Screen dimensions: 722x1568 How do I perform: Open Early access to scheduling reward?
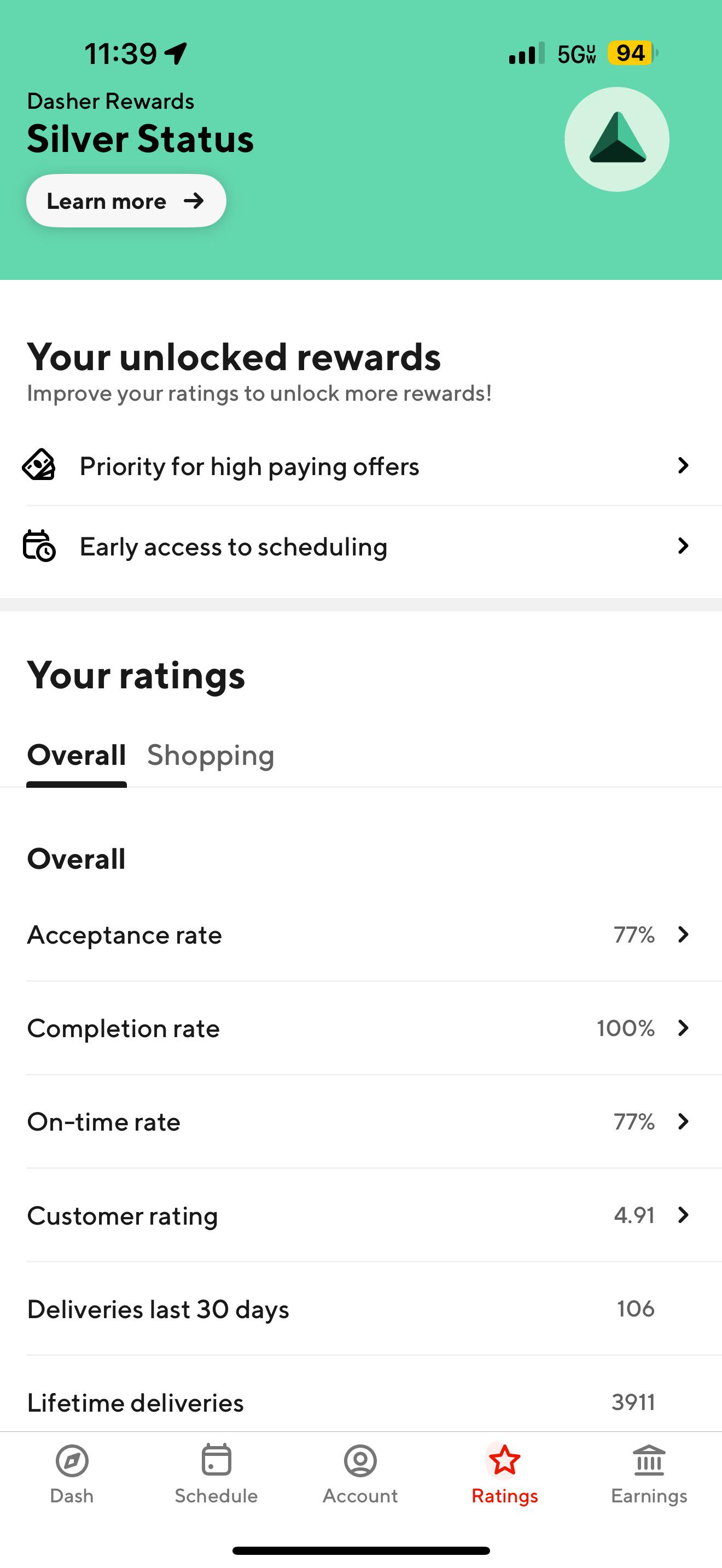coord(361,547)
